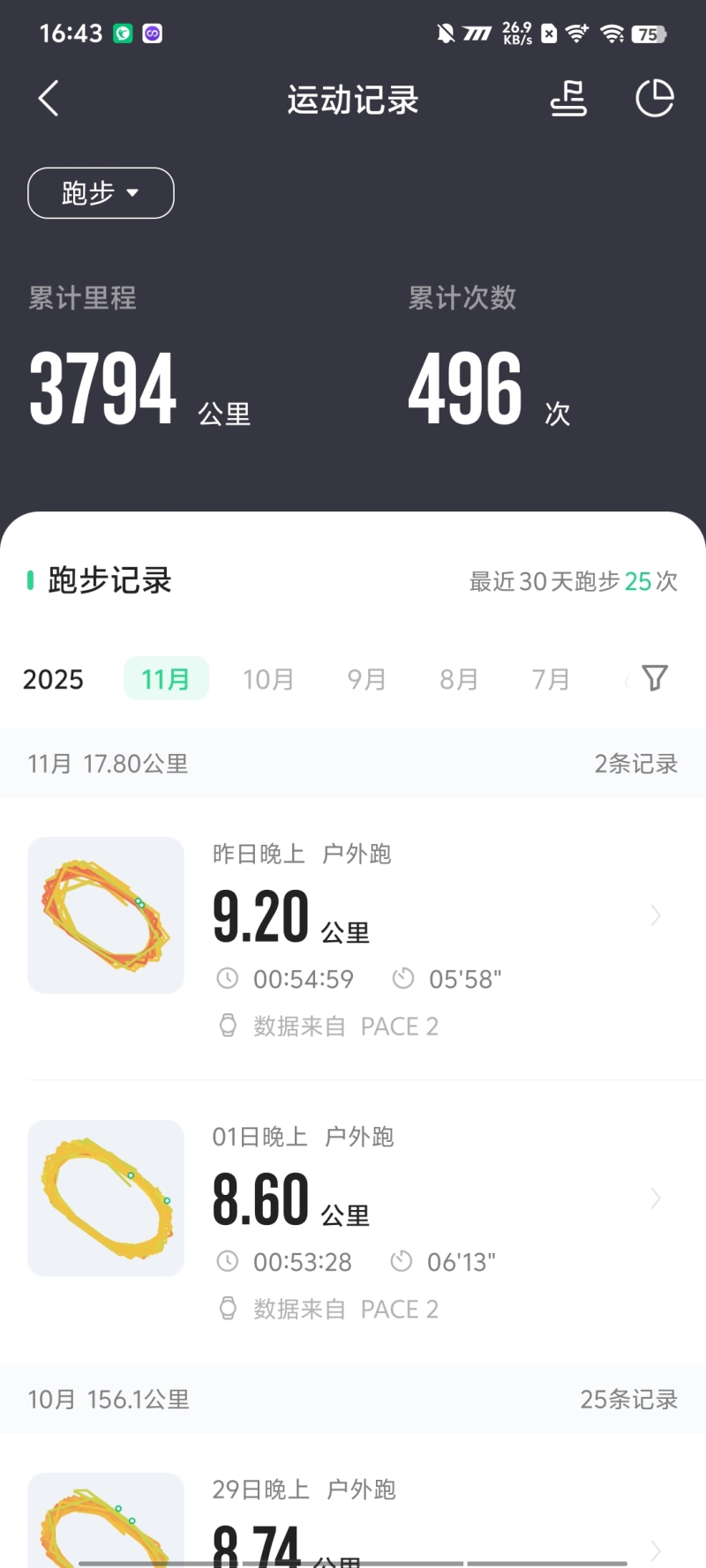This screenshot has height=1568, width=706.
Task: Switch to the 10月 month tab
Action: tap(268, 679)
